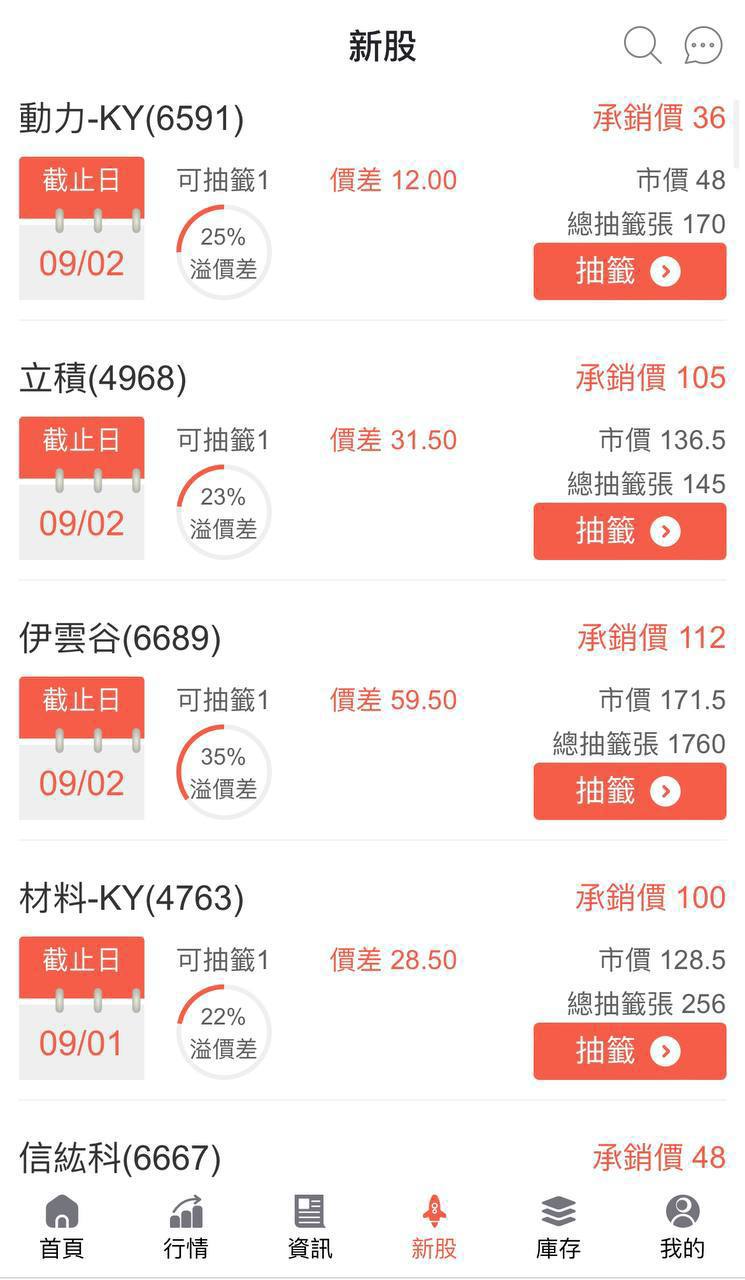Screen dimensions: 745x1280
Task: Open 信紘科(6667) stock listing
Action: pyautogui.click(x=120, y=1158)
